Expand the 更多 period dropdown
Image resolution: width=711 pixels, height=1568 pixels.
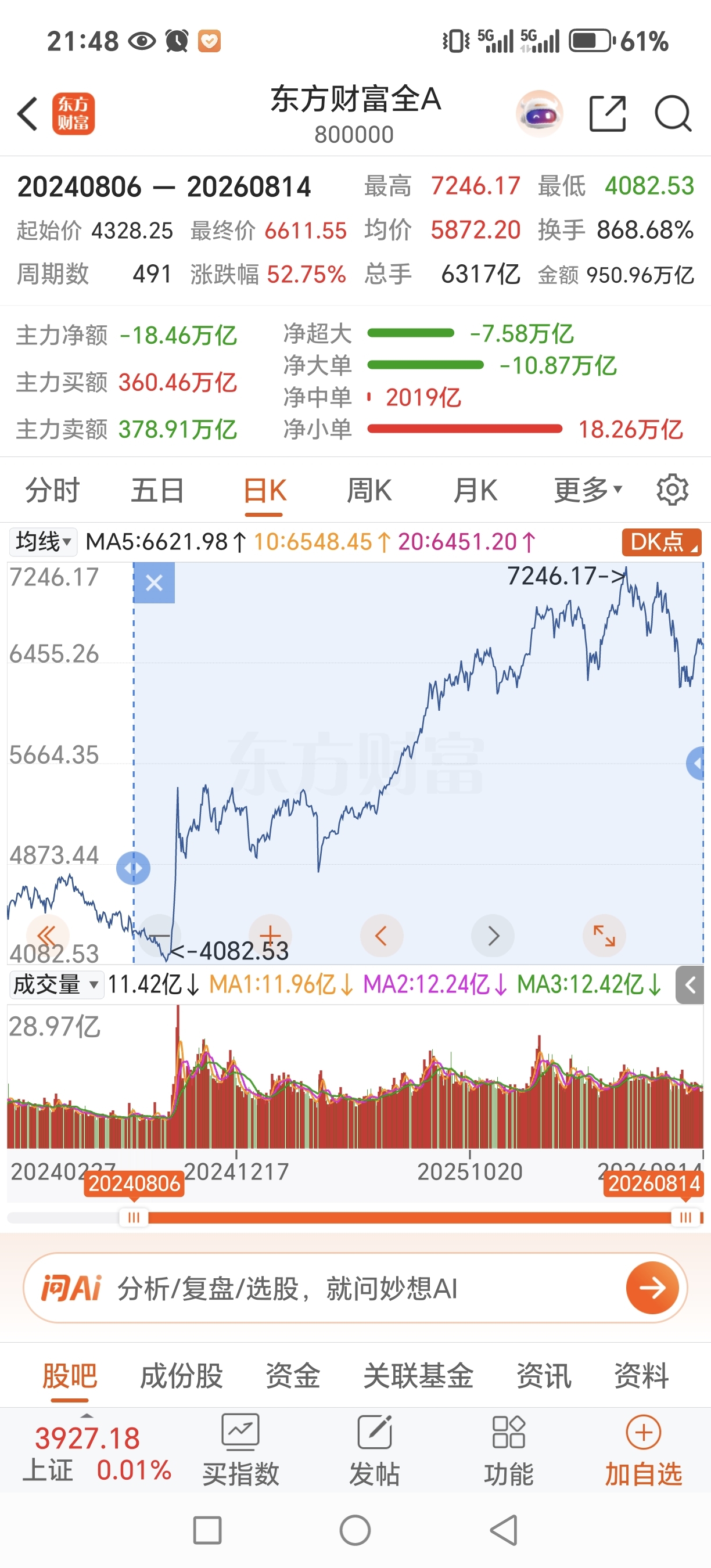pyautogui.click(x=587, y=490)
